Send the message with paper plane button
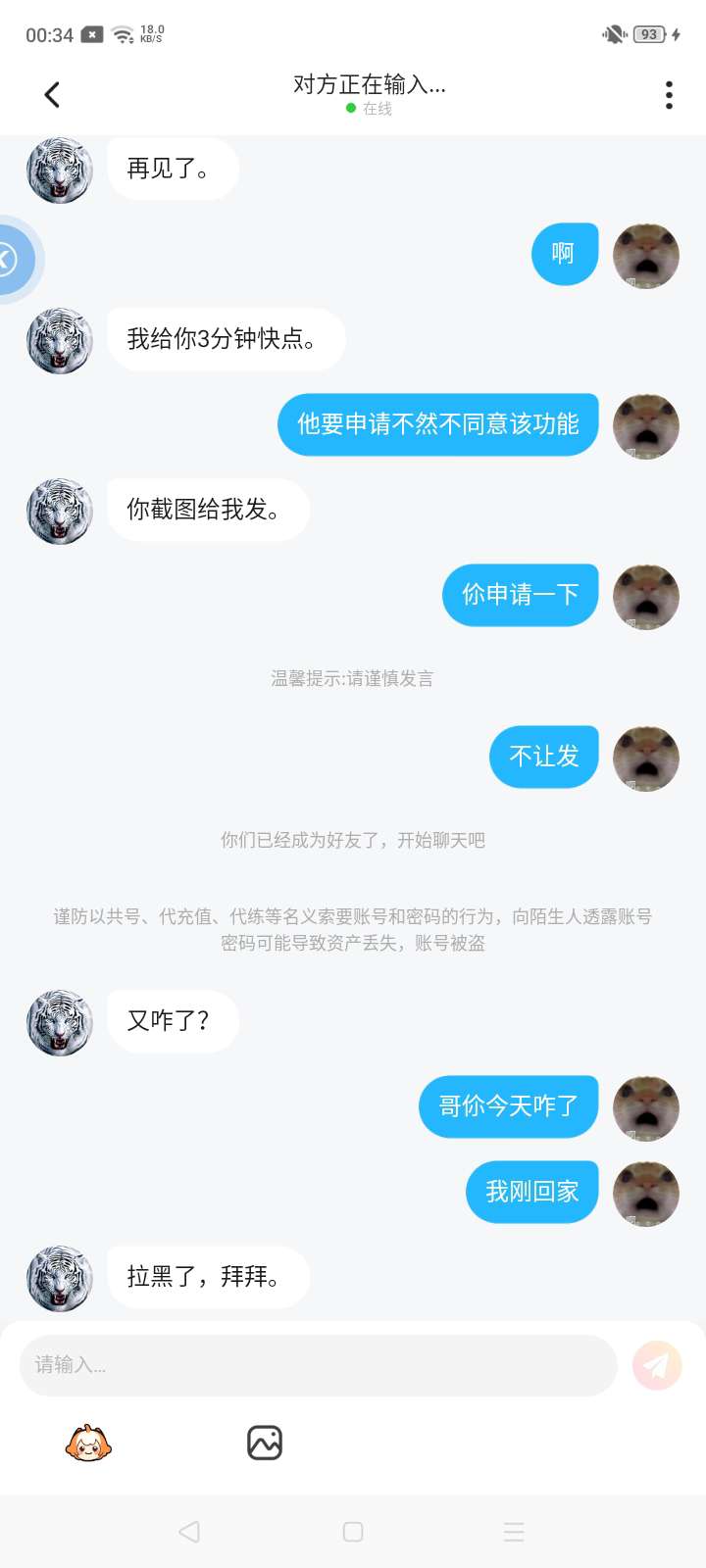The width and height of the screenshot is (706, 1568). point(656,1365)
